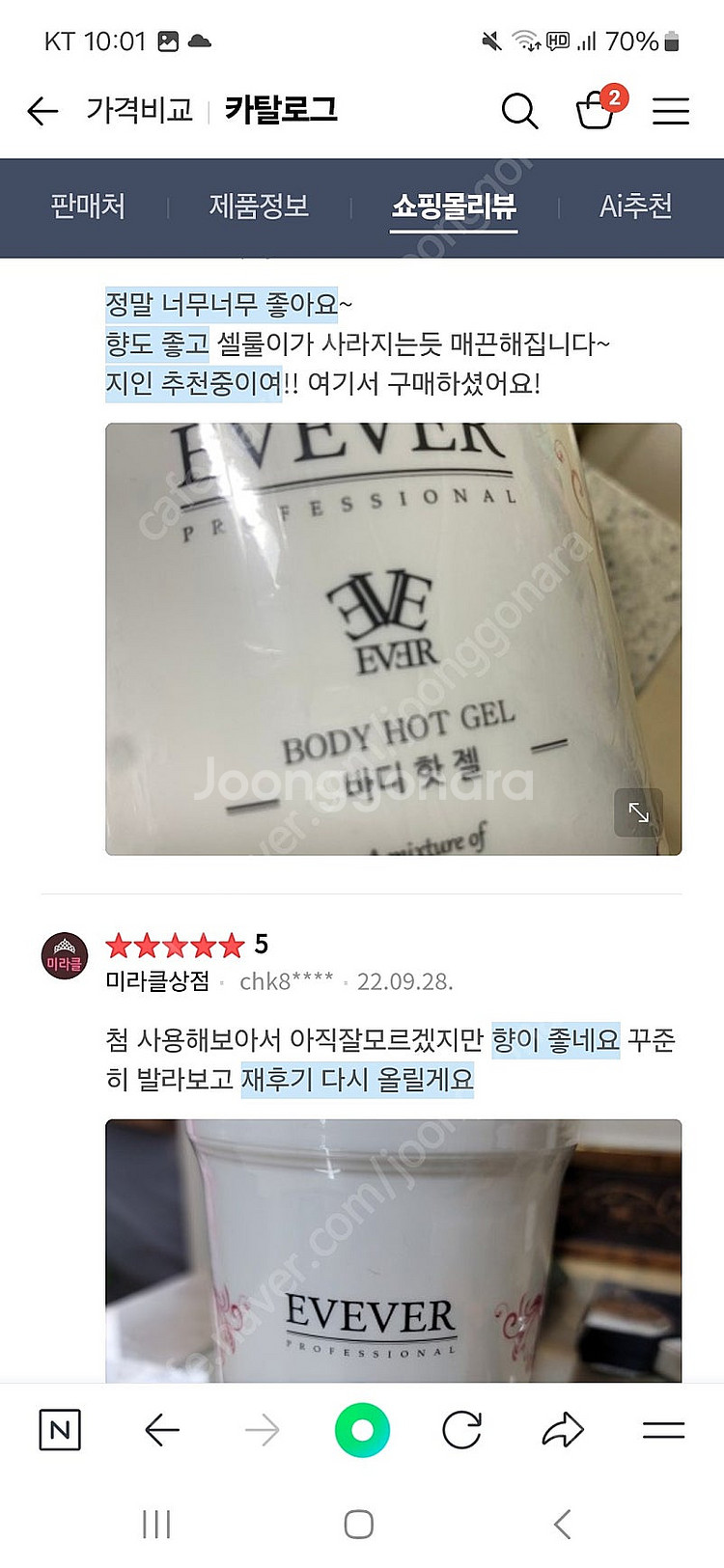
Task: Go to previous page in browser toolbar
Action: click(x=162, y=1429)
